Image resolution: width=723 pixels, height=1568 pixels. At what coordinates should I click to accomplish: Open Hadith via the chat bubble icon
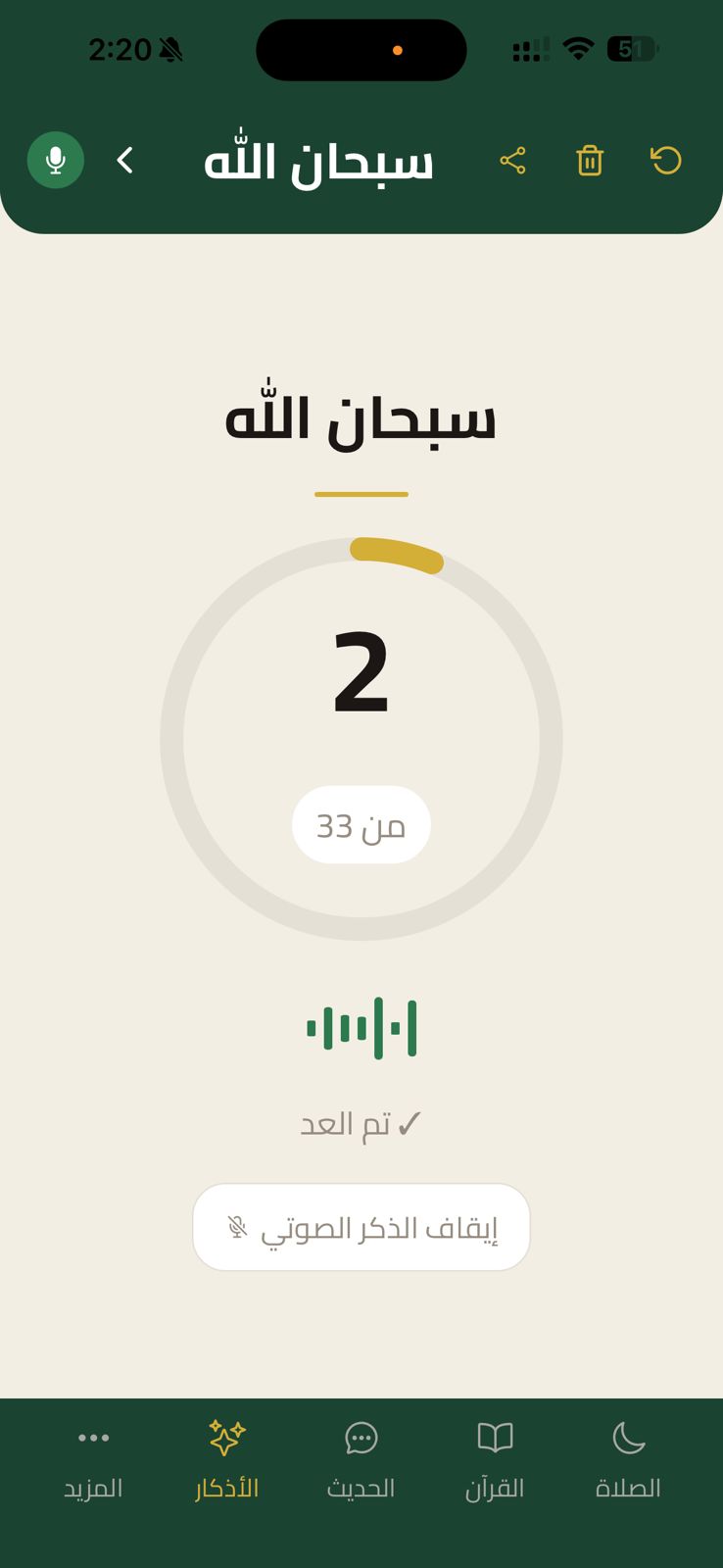361,1438
